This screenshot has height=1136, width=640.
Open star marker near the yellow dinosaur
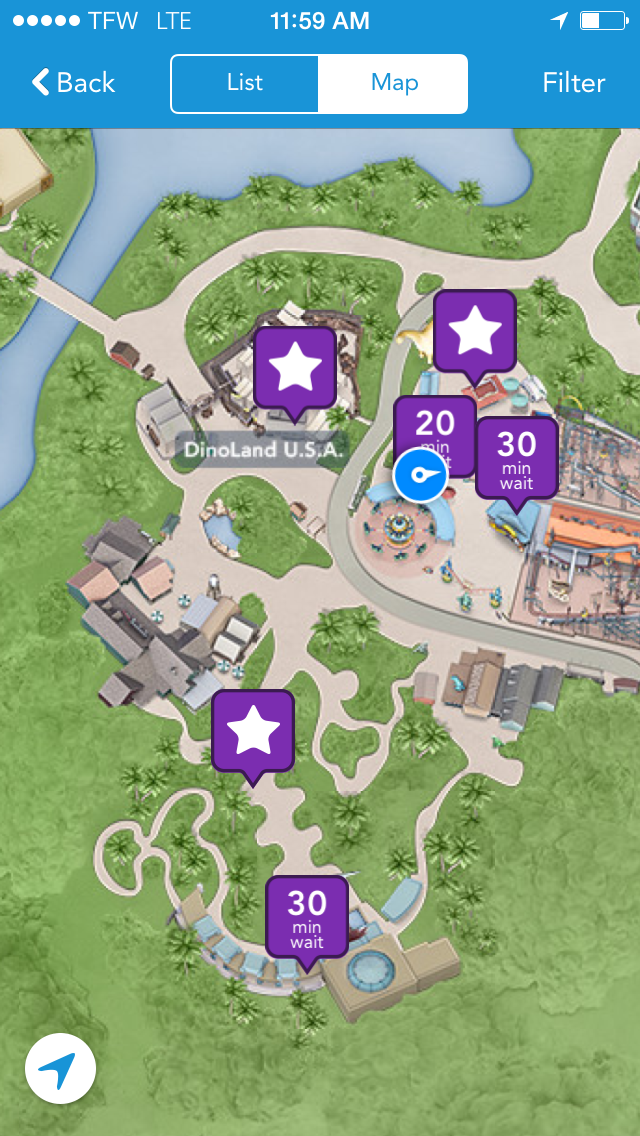pos(474,331)
